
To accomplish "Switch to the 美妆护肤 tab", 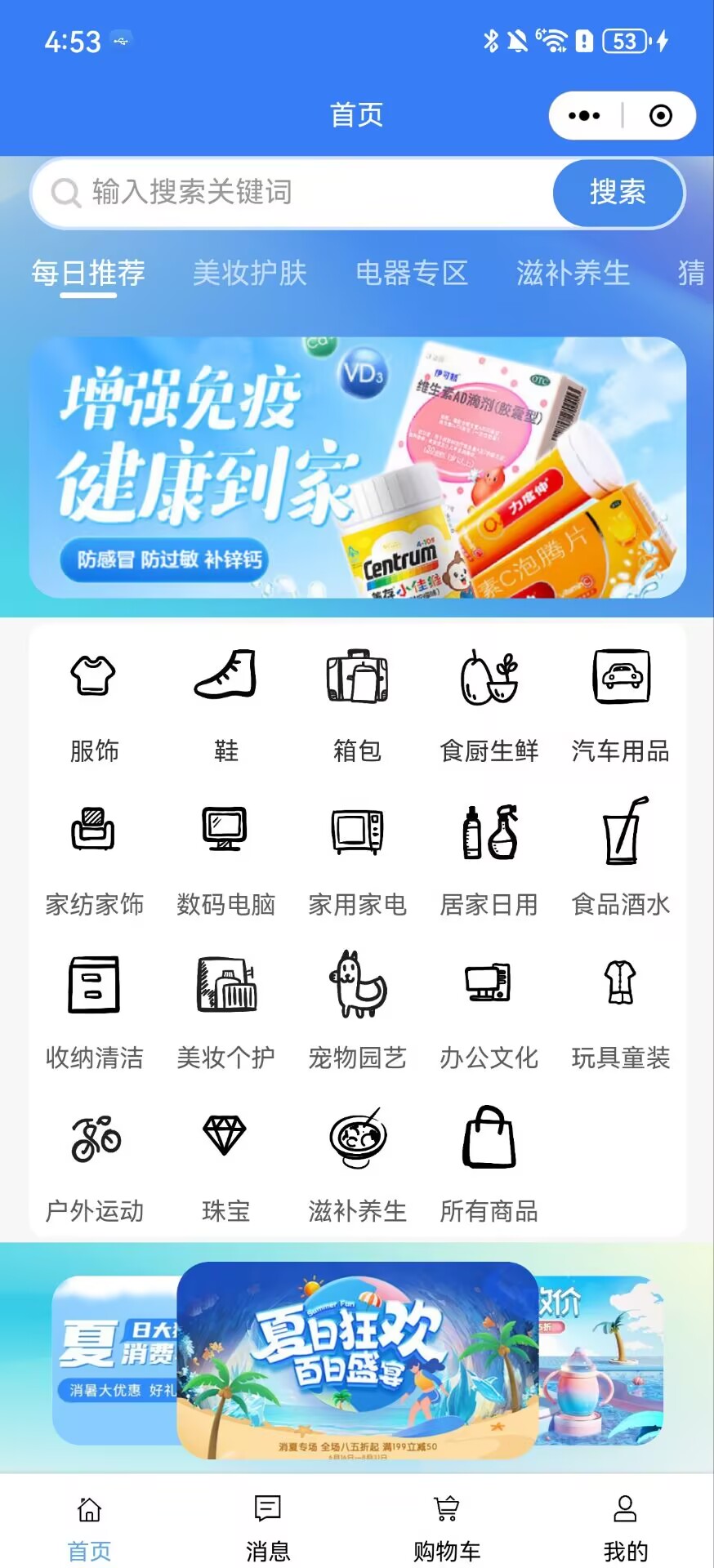I will coord(250,274).
